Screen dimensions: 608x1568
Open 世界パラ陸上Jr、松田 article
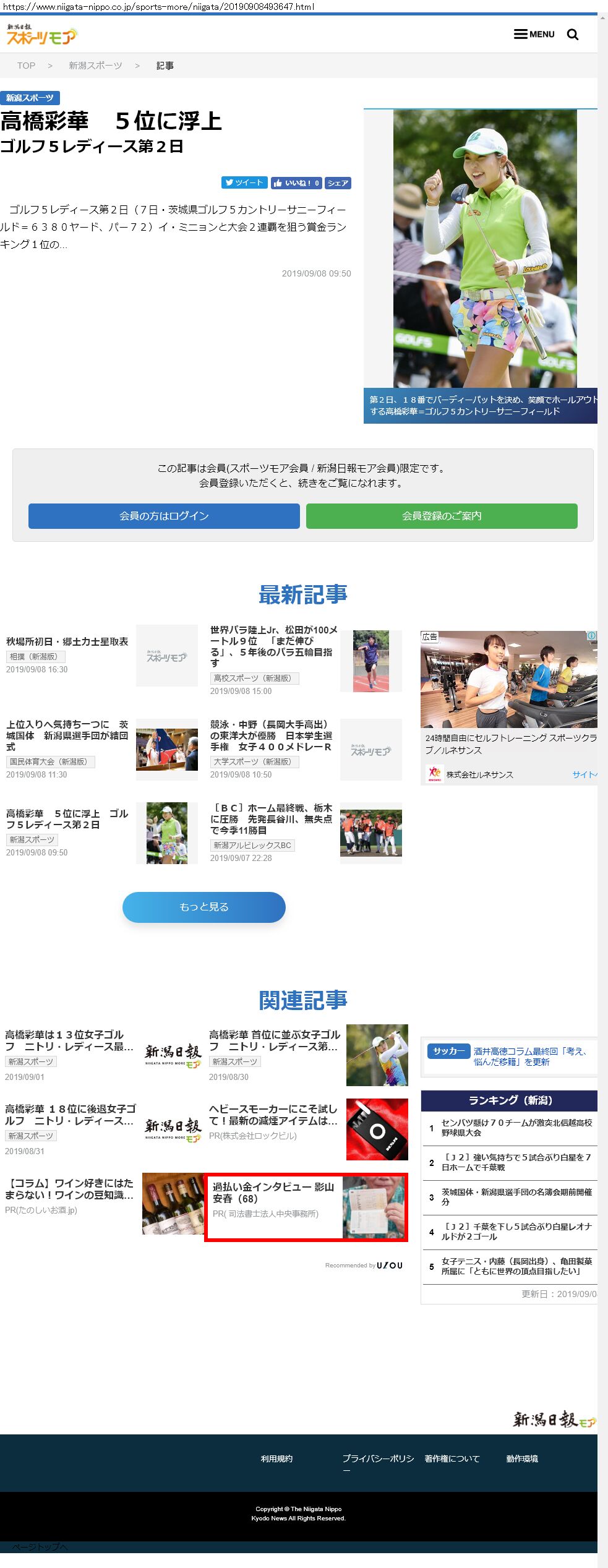click(273, 646)
